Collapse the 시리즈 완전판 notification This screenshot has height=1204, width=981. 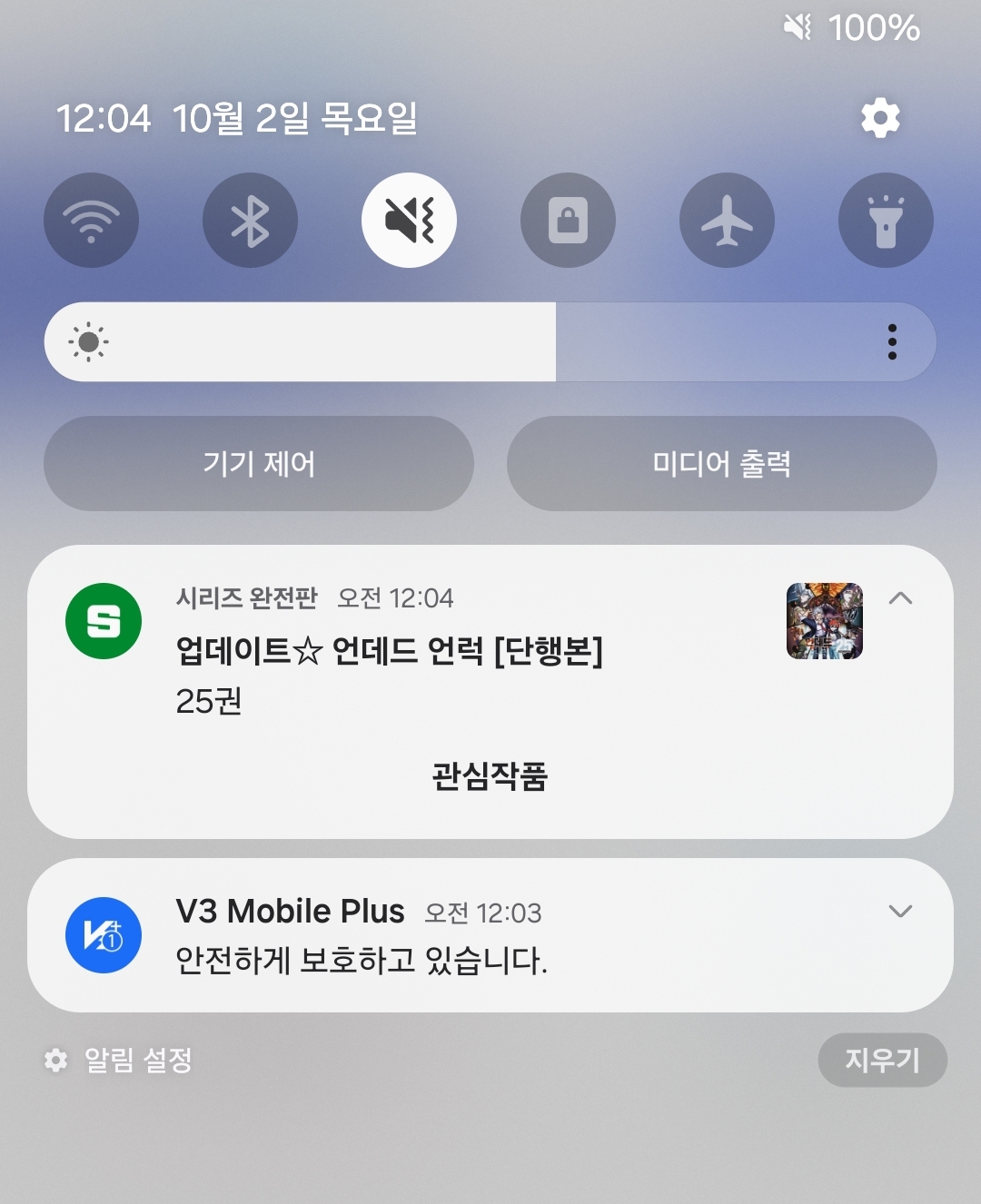(899, 598)
